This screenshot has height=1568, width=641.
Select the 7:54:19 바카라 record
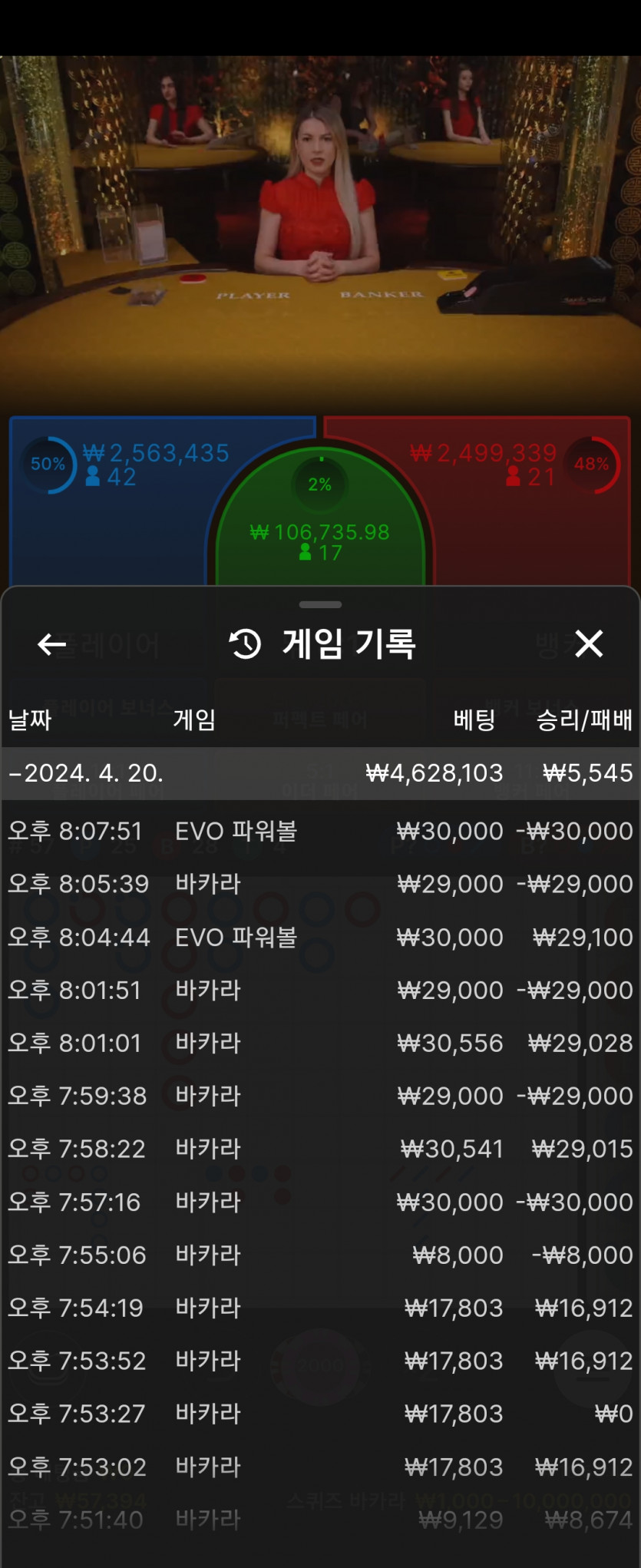coord(319,1308)
